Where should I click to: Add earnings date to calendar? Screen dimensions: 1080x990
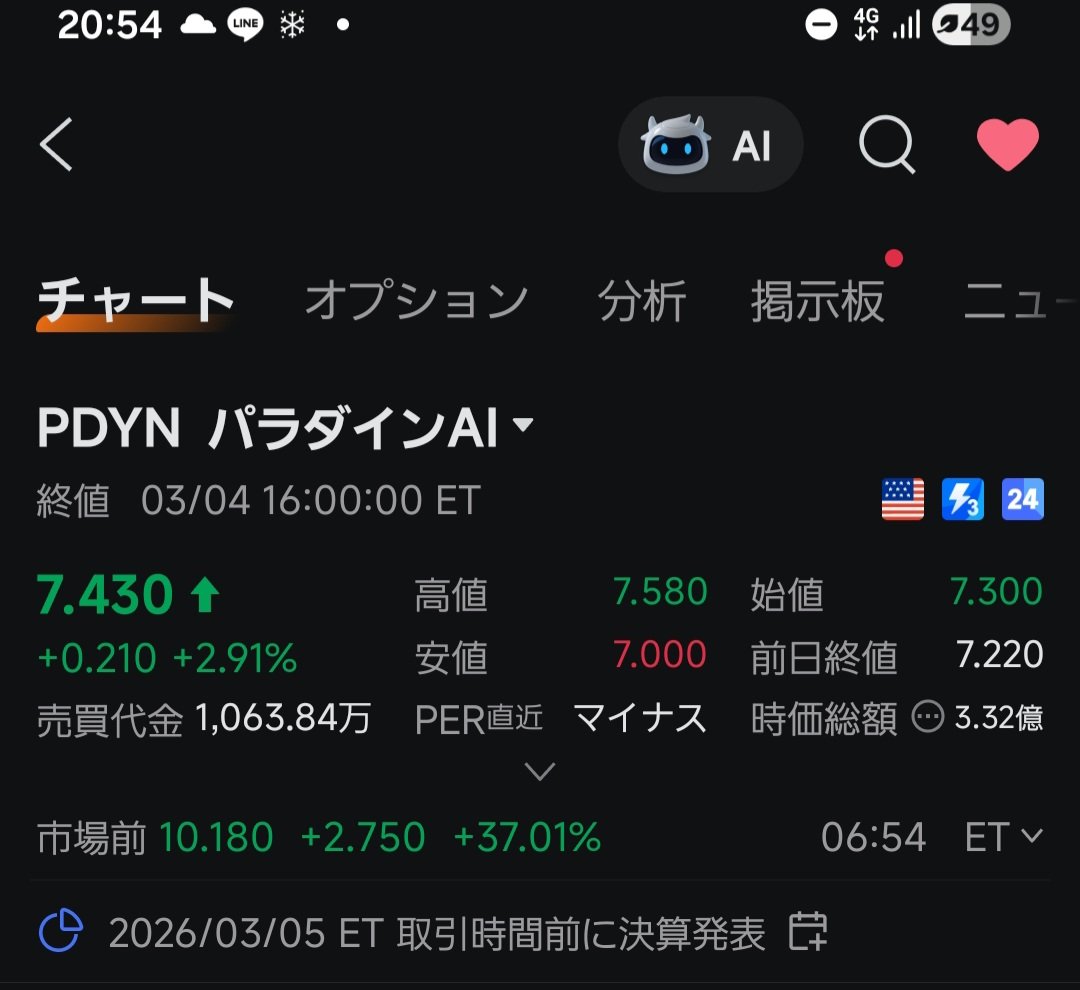point(807,933)
